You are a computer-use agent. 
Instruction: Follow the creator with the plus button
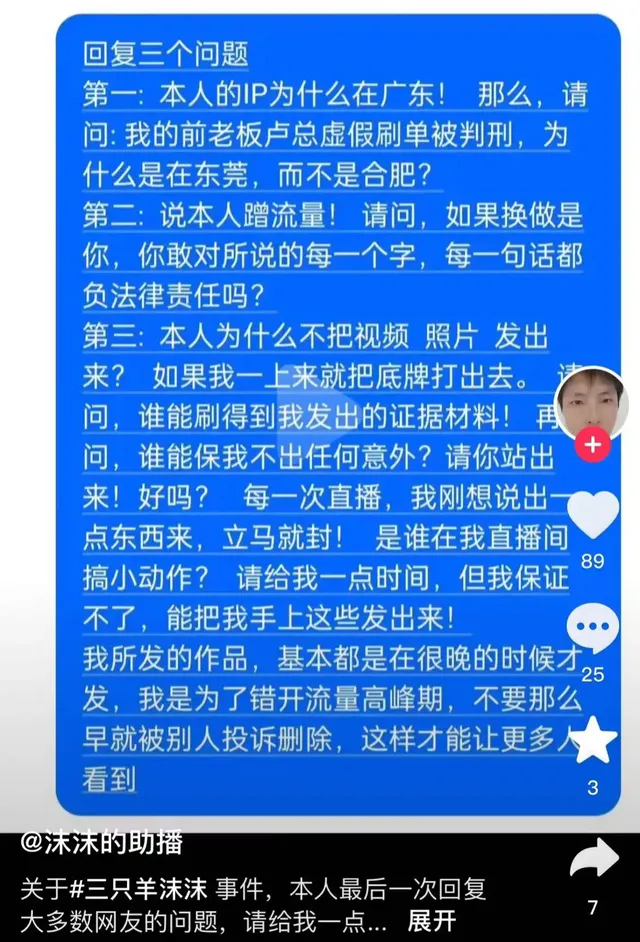[593, 444]
